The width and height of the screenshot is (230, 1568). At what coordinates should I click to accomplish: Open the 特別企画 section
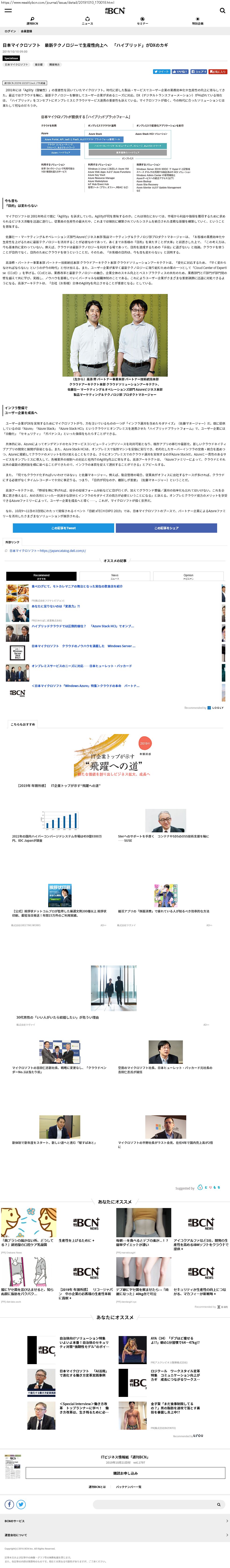point(198,21)
